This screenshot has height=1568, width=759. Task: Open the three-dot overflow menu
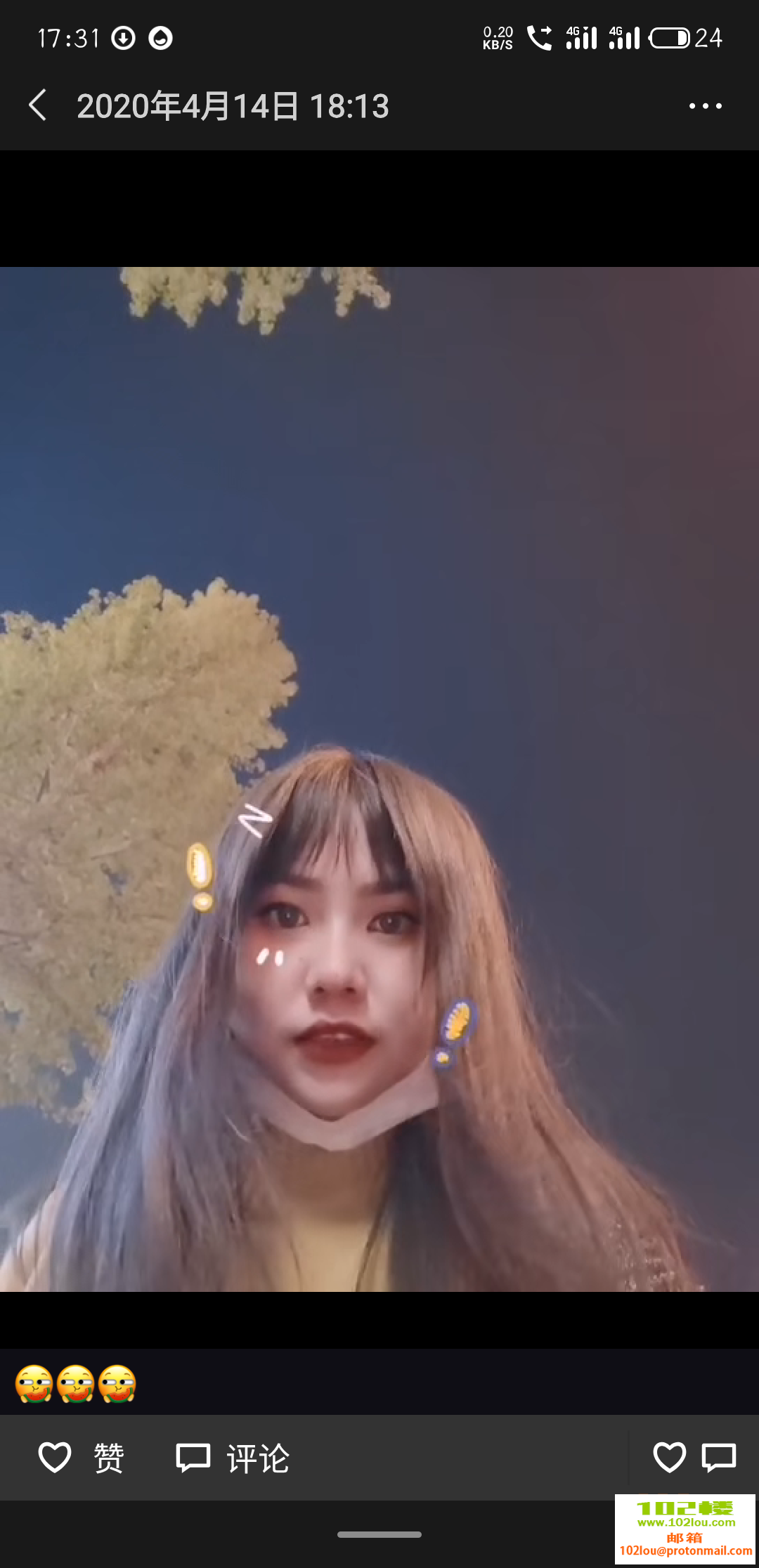point(705,106)
